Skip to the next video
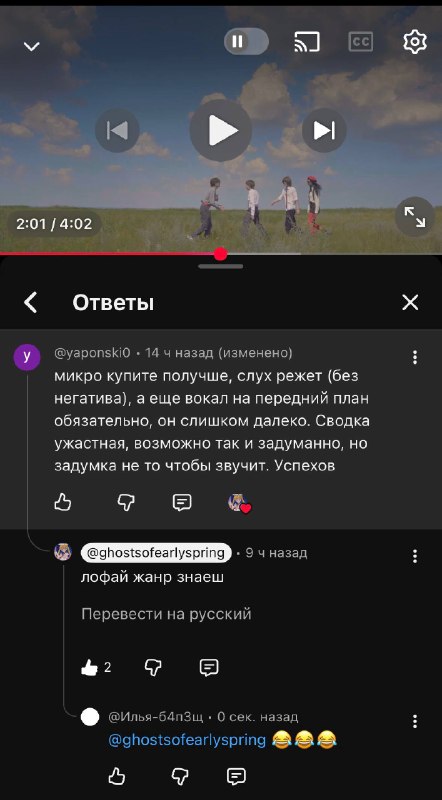Image resolution: width=442 pixels, height=800 pixels. pyautogui.click(x=324, y=131)
